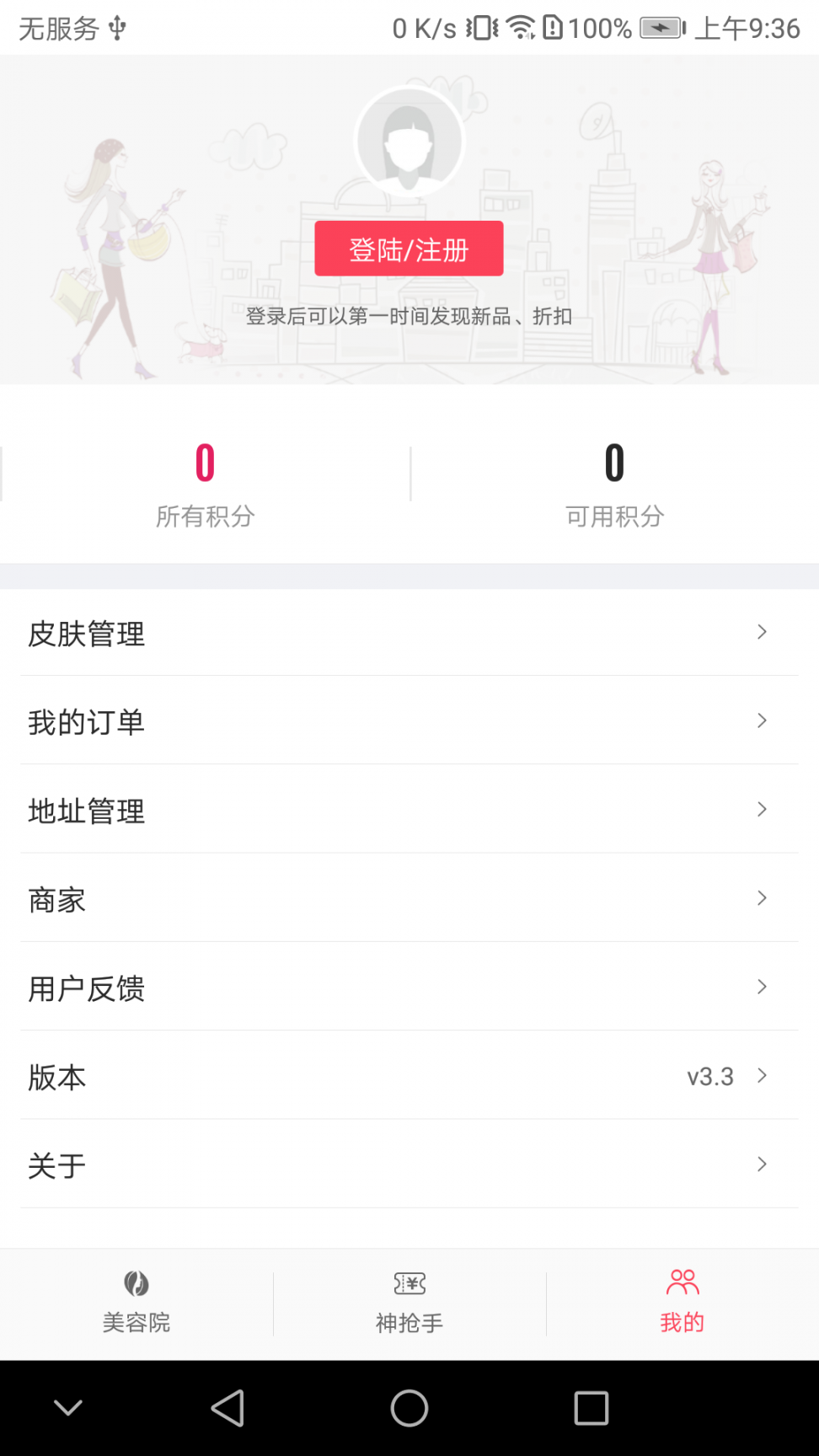819x1456 pixels.
Task: Tap the 我的 profile icon
Action: [x=681, y=1282]
